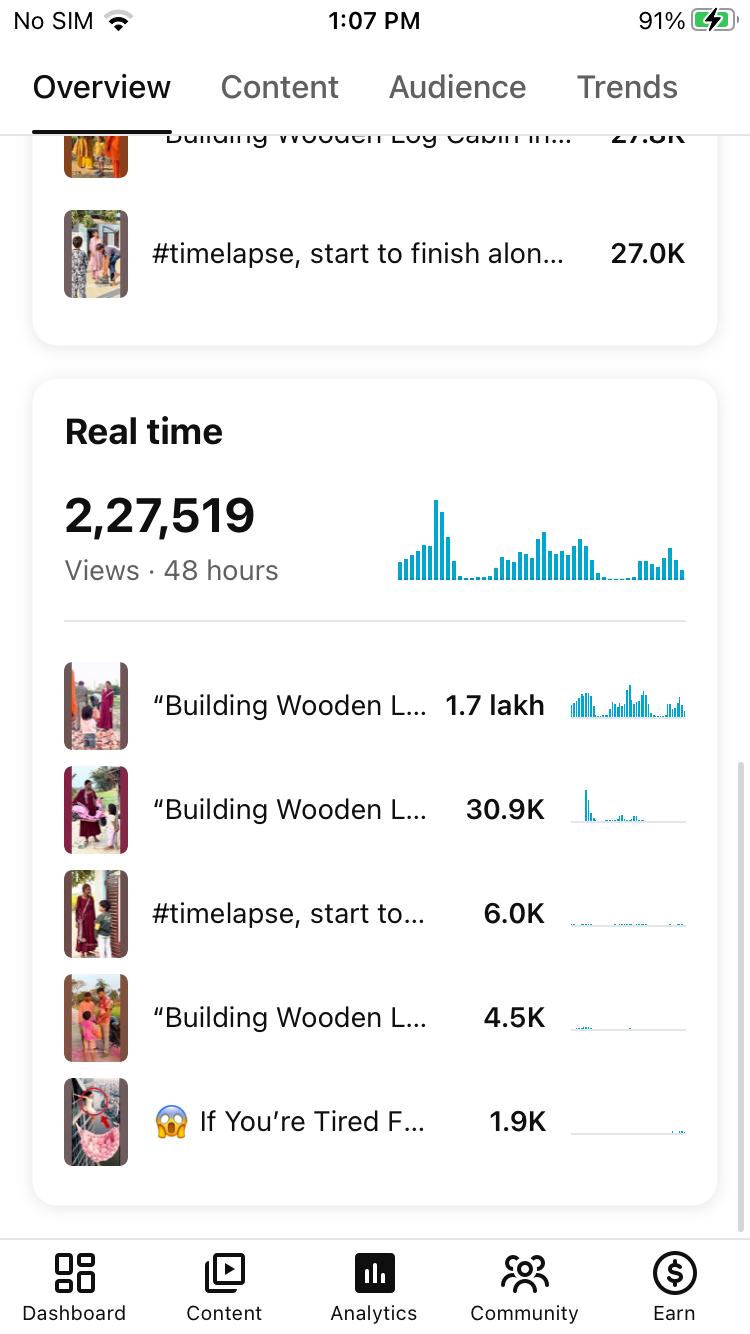Image resolution: width=750 pixels, height=1334 pixels.
Task: Select the Overview tab
Action: [102, 88]
